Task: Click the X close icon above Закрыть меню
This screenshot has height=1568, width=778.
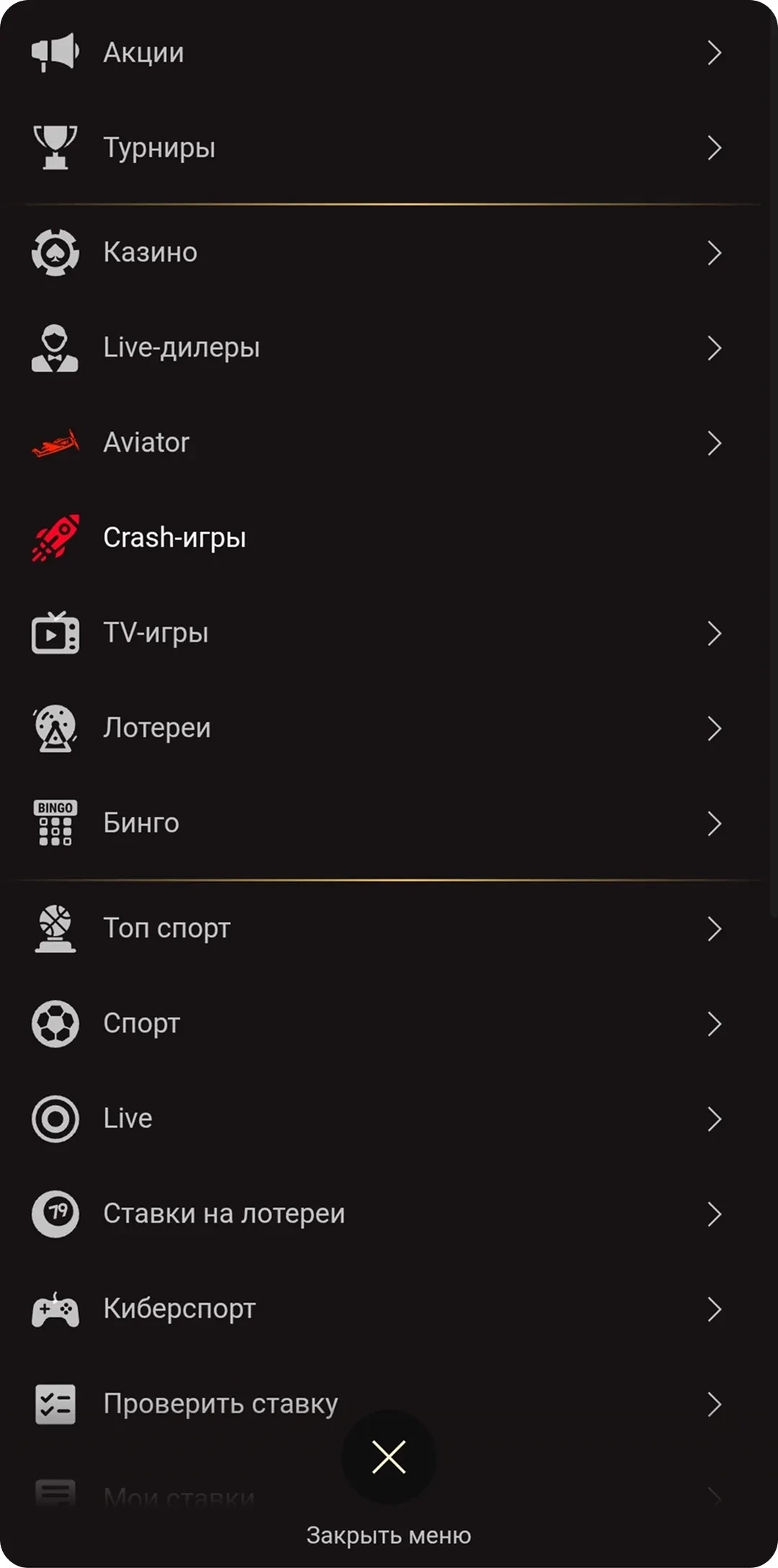Action: click(x=388, y=1457)
